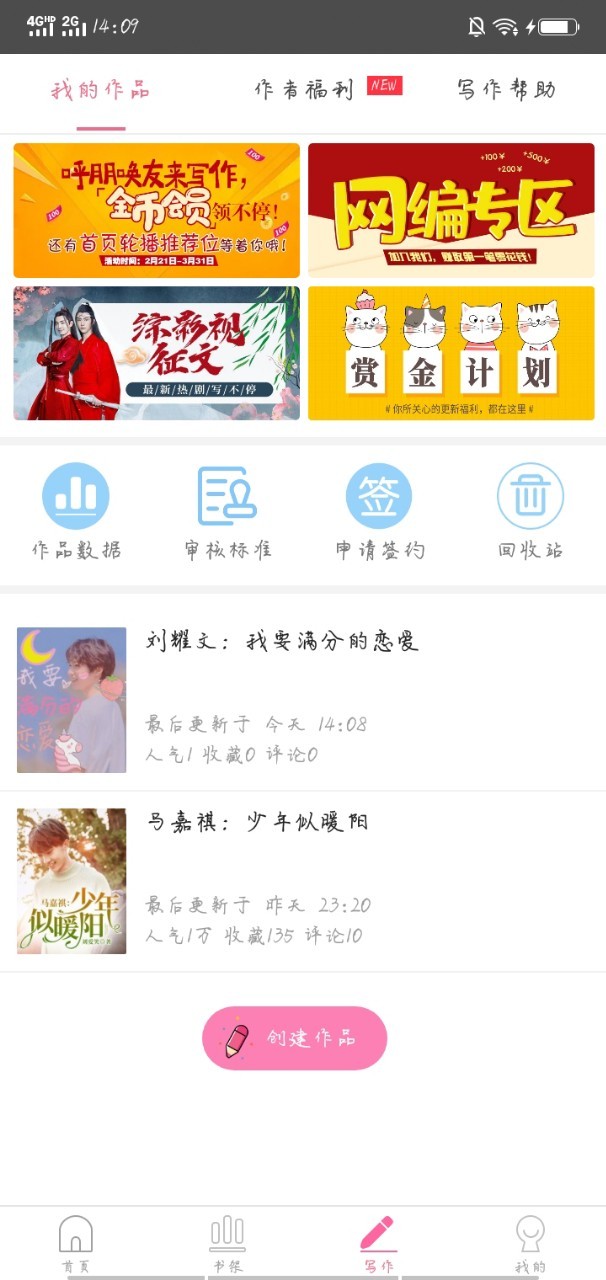Select the 我的作品 tab
606x1280 pixels.
tap(101, 90)
